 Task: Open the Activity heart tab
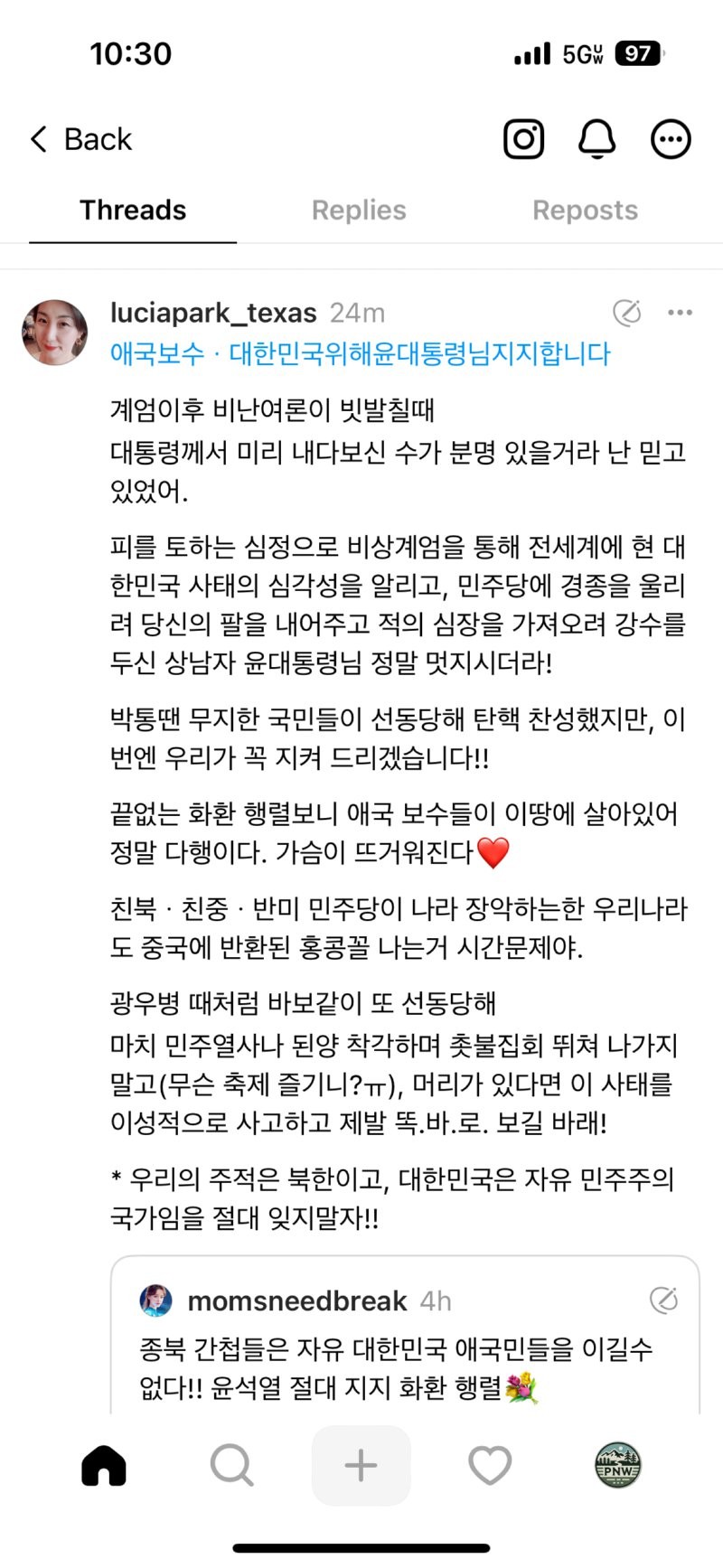pos(489,1465)
